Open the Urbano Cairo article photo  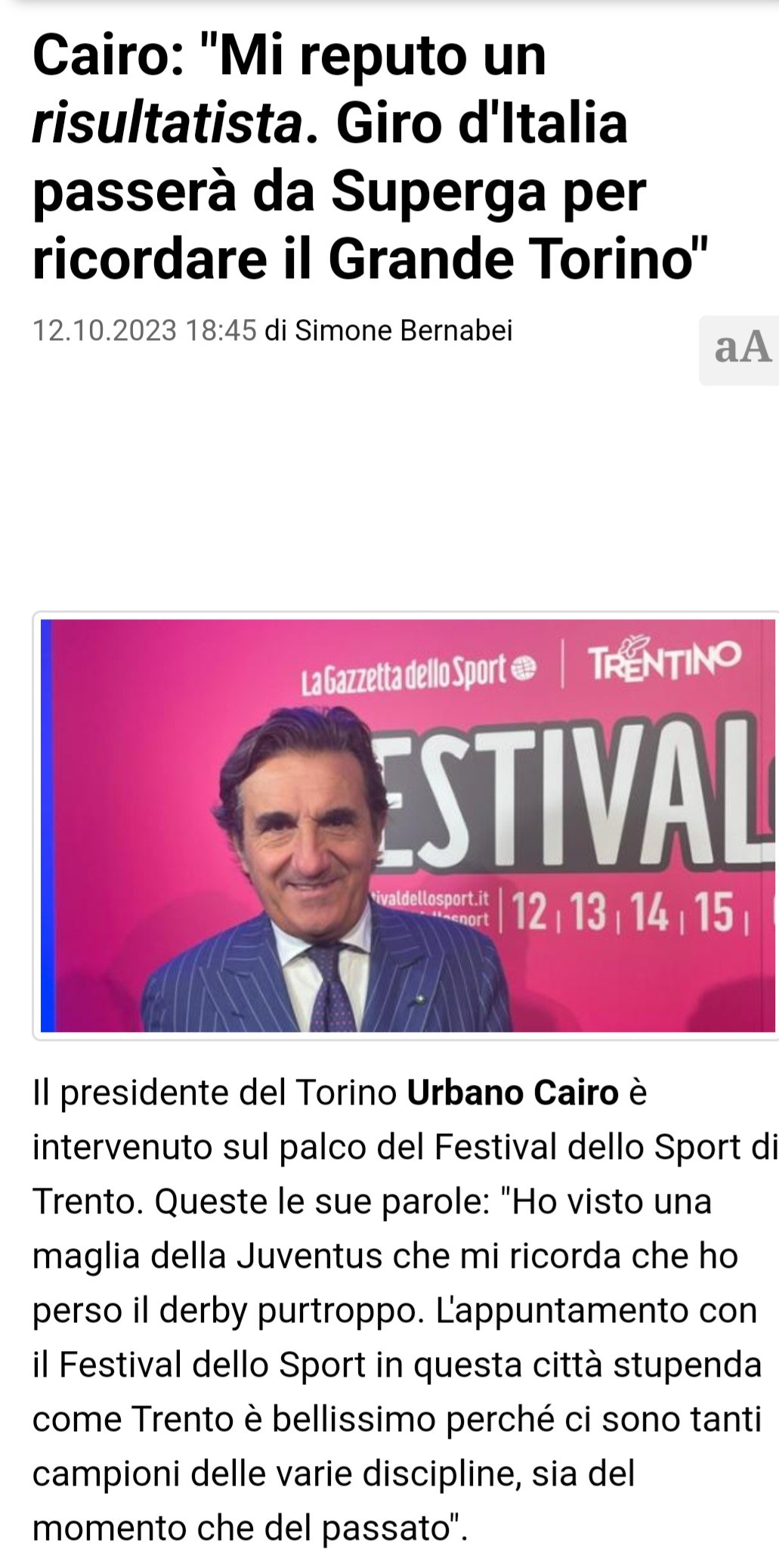coord(407,826)
